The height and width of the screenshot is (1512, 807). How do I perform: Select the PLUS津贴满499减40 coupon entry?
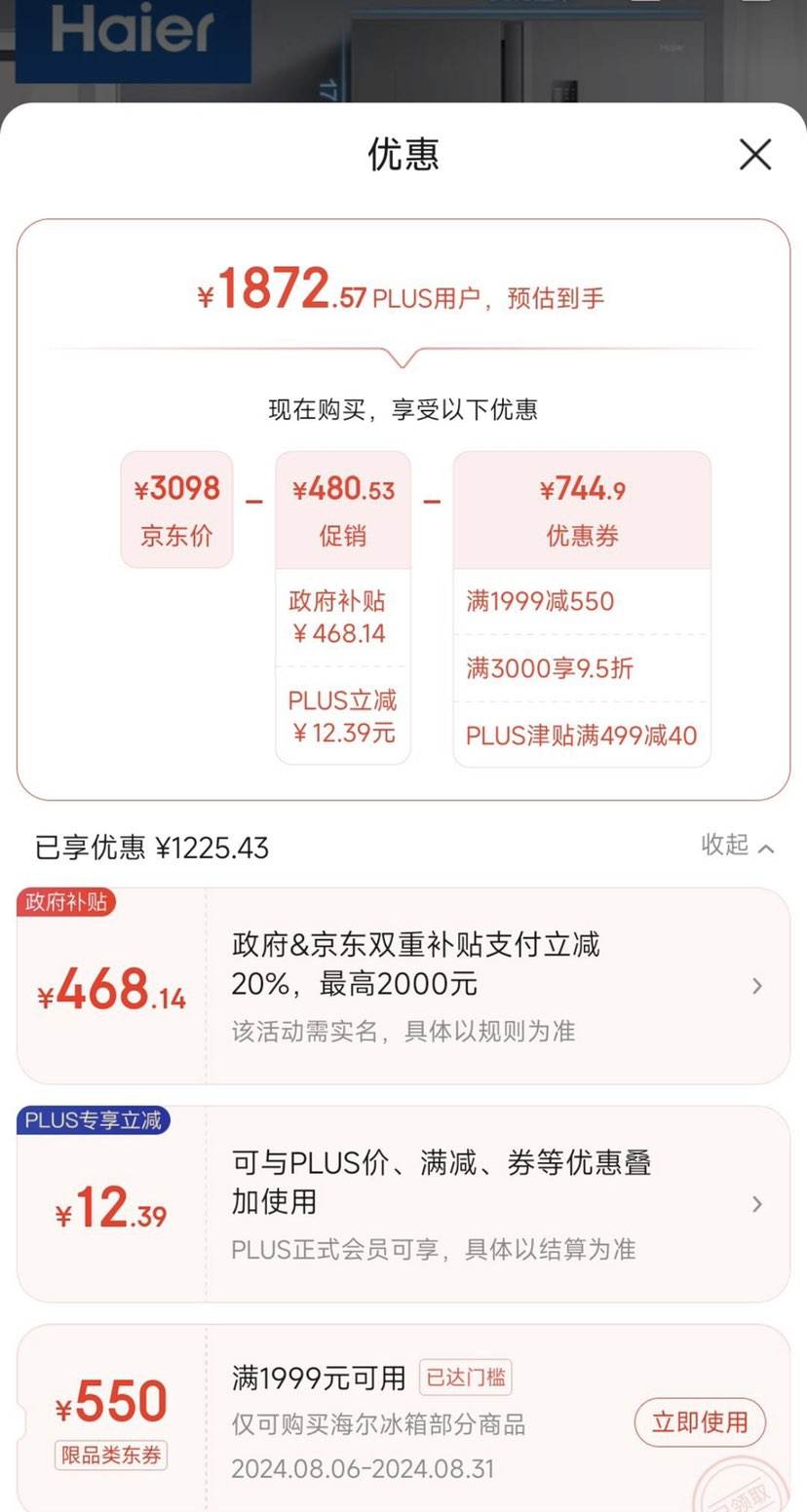(x=581, y=737)
